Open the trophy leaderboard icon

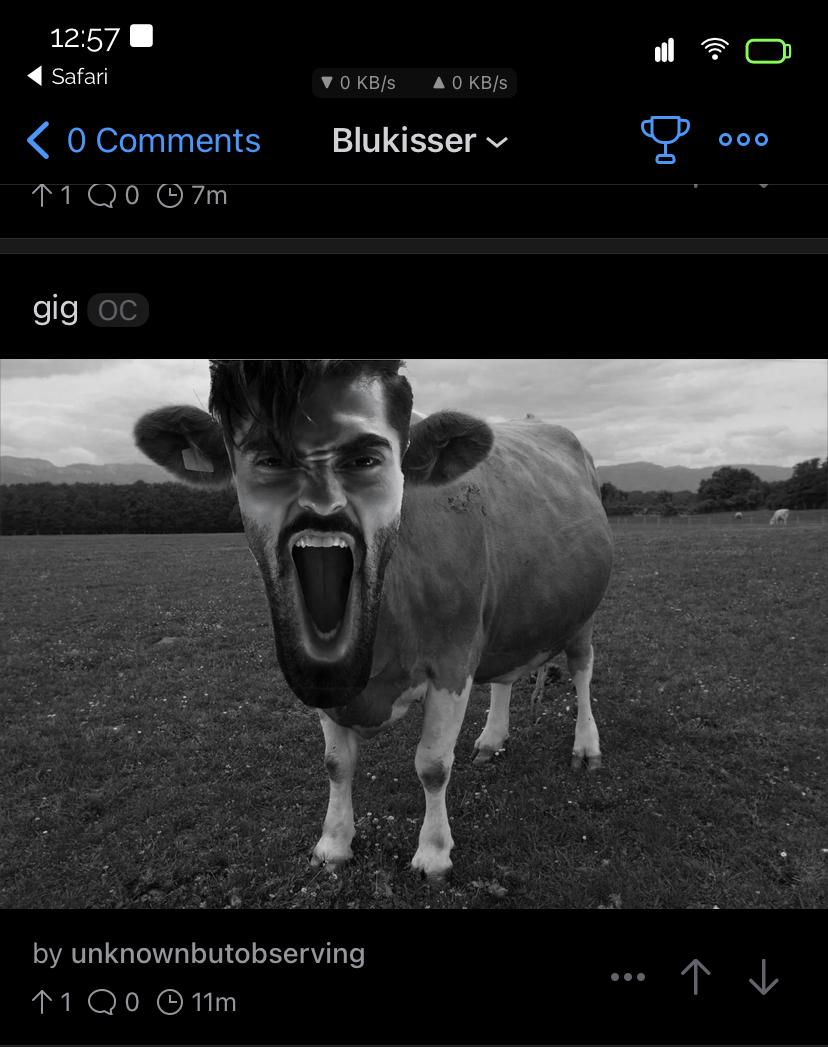click(x=665, y=140)
